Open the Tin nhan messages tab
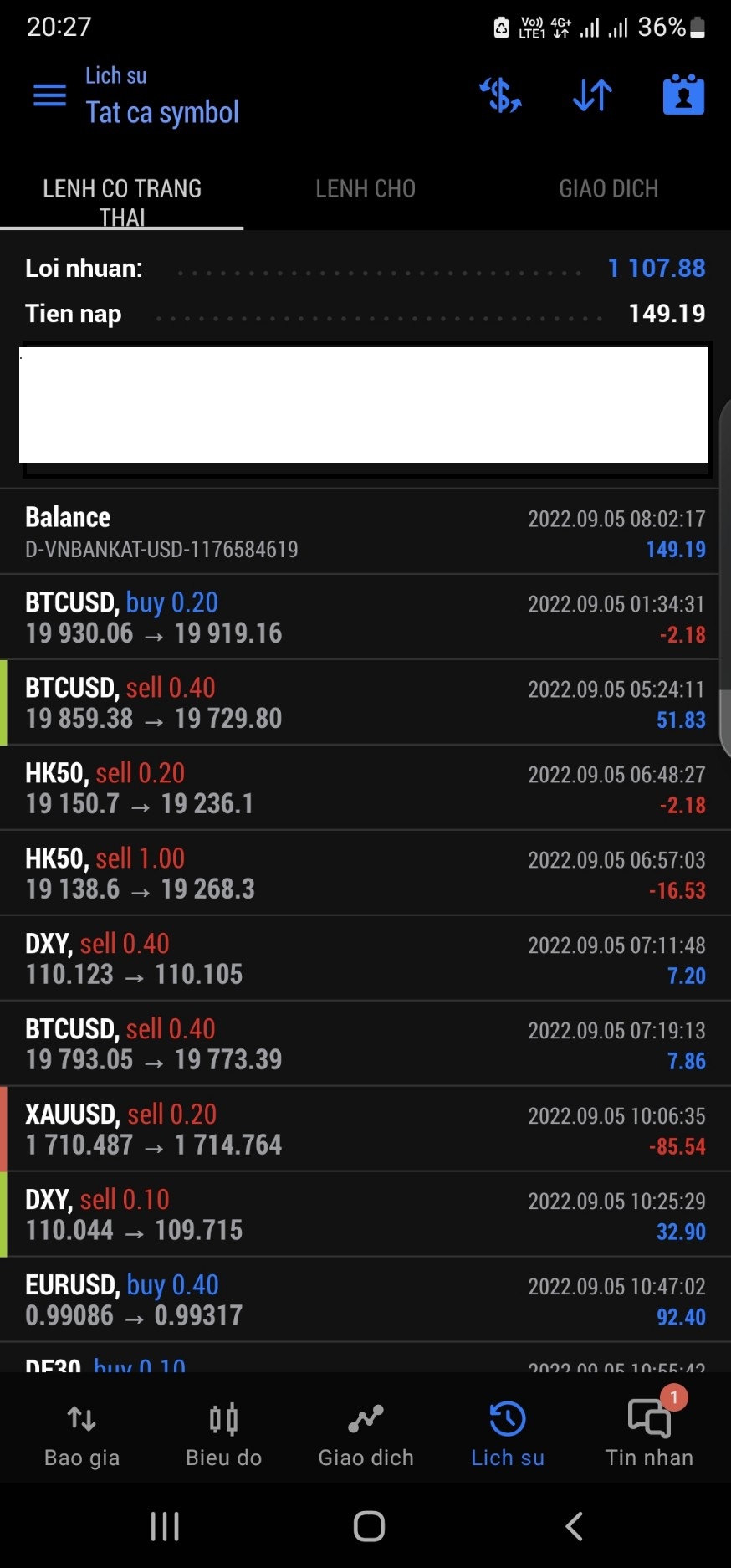731x1568 pixels. (x=649, y=1434)
